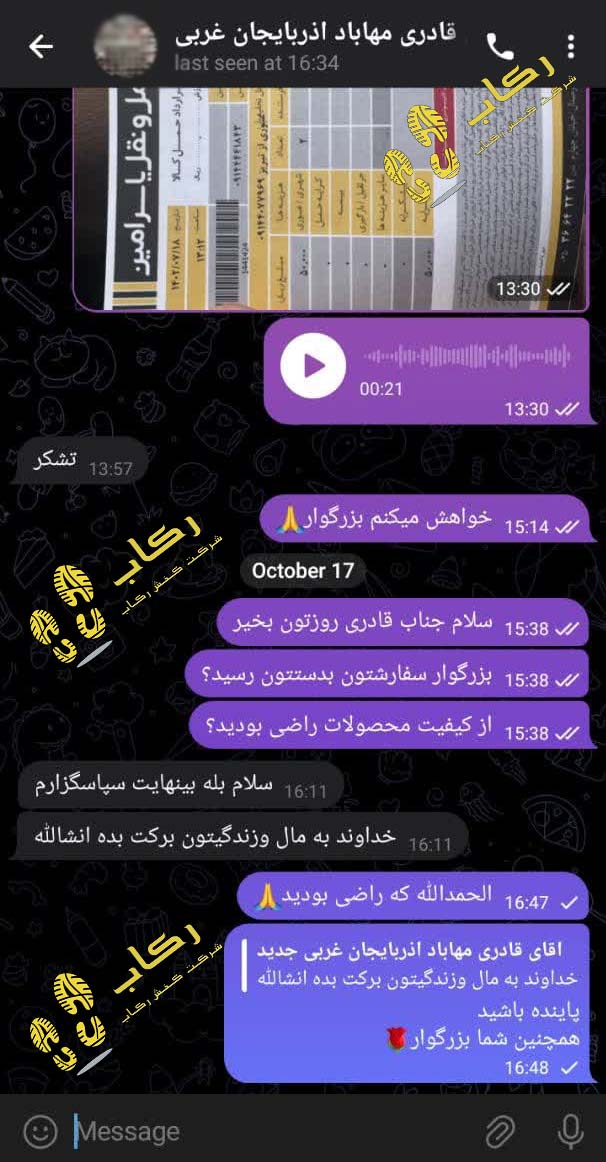This screenshot has height=1162, width=606.
Task: Go back to the chat list
Action: pyautogui.click(x=41, y=46)
